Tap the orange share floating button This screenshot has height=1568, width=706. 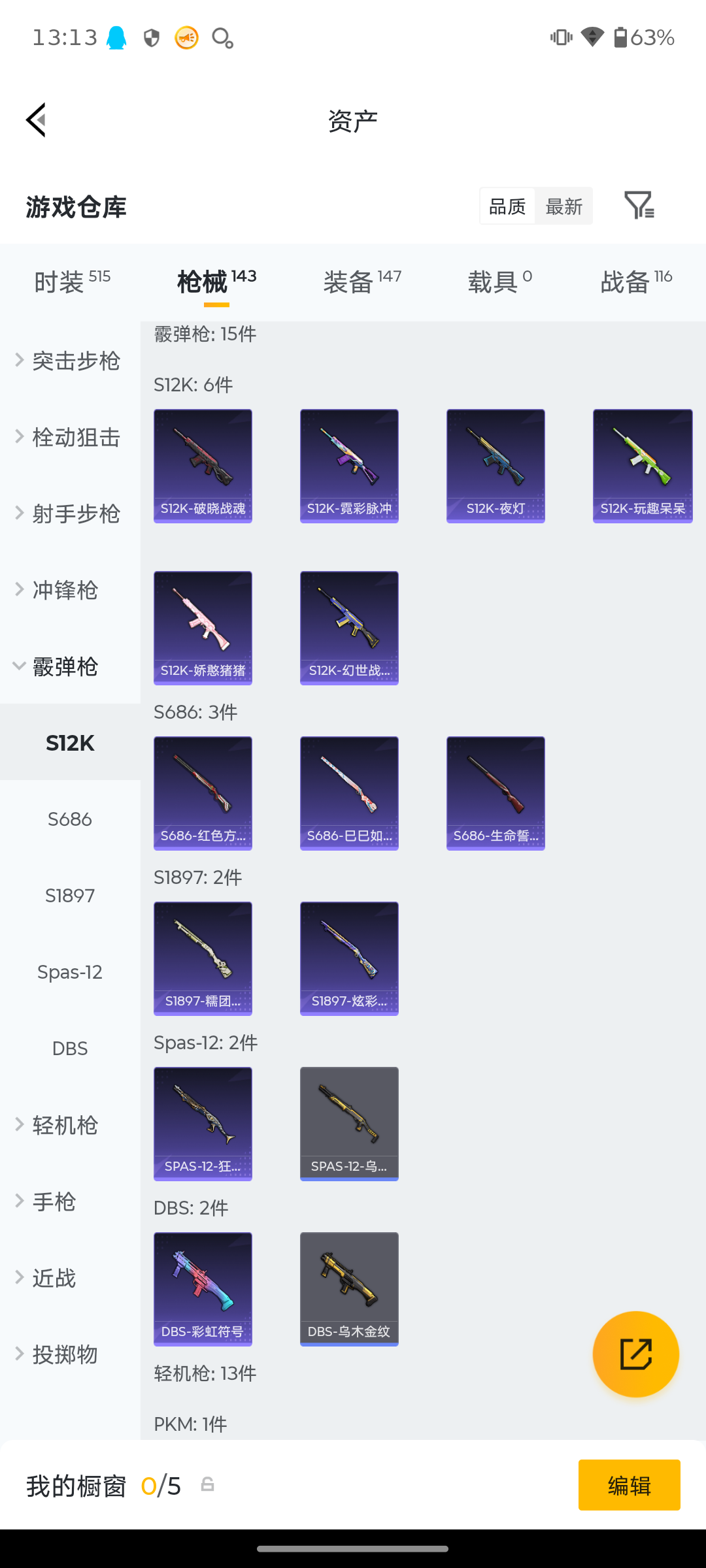pos(635,1354)
